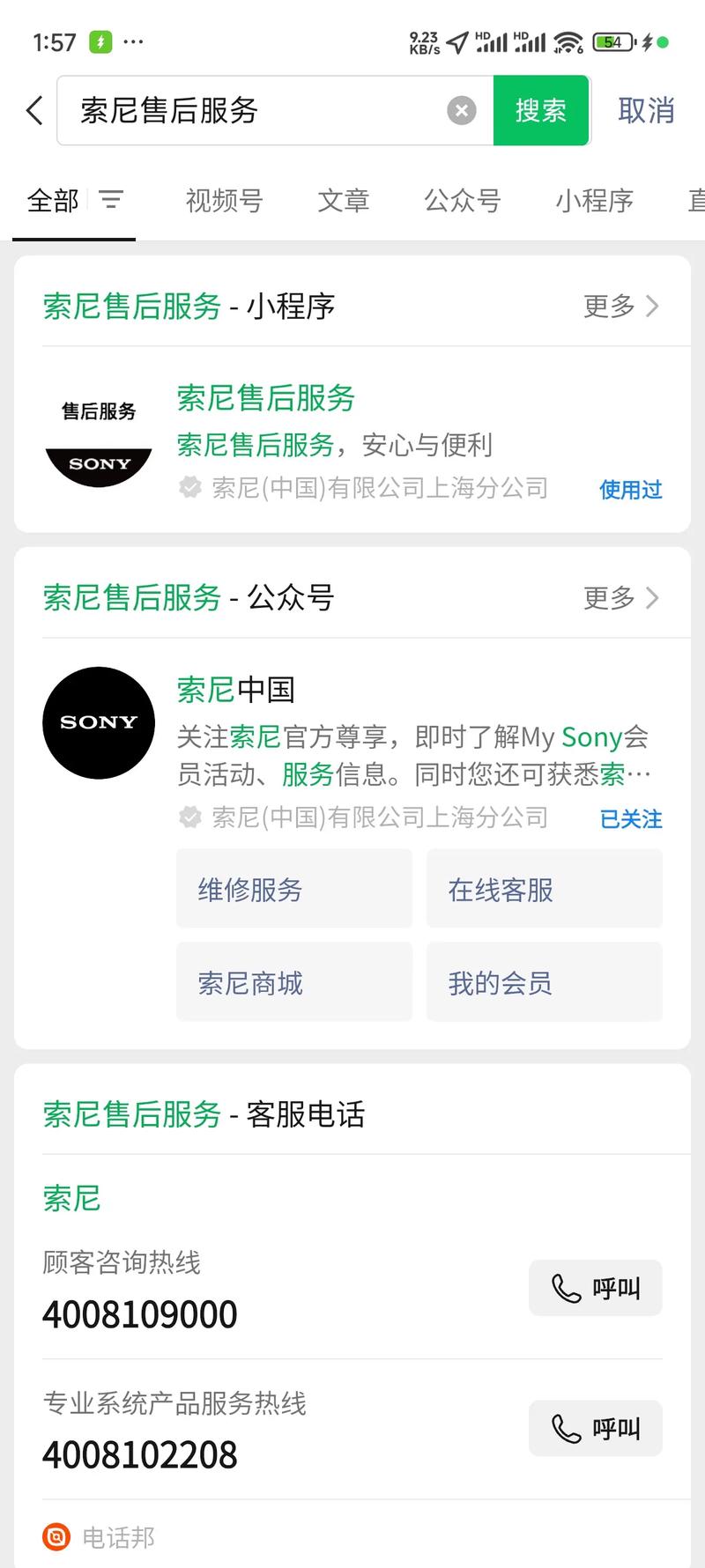Call the 专业系统产品服务热线 4008102208
This screenshot has height=1568, width=705.
pos(595,1428)
